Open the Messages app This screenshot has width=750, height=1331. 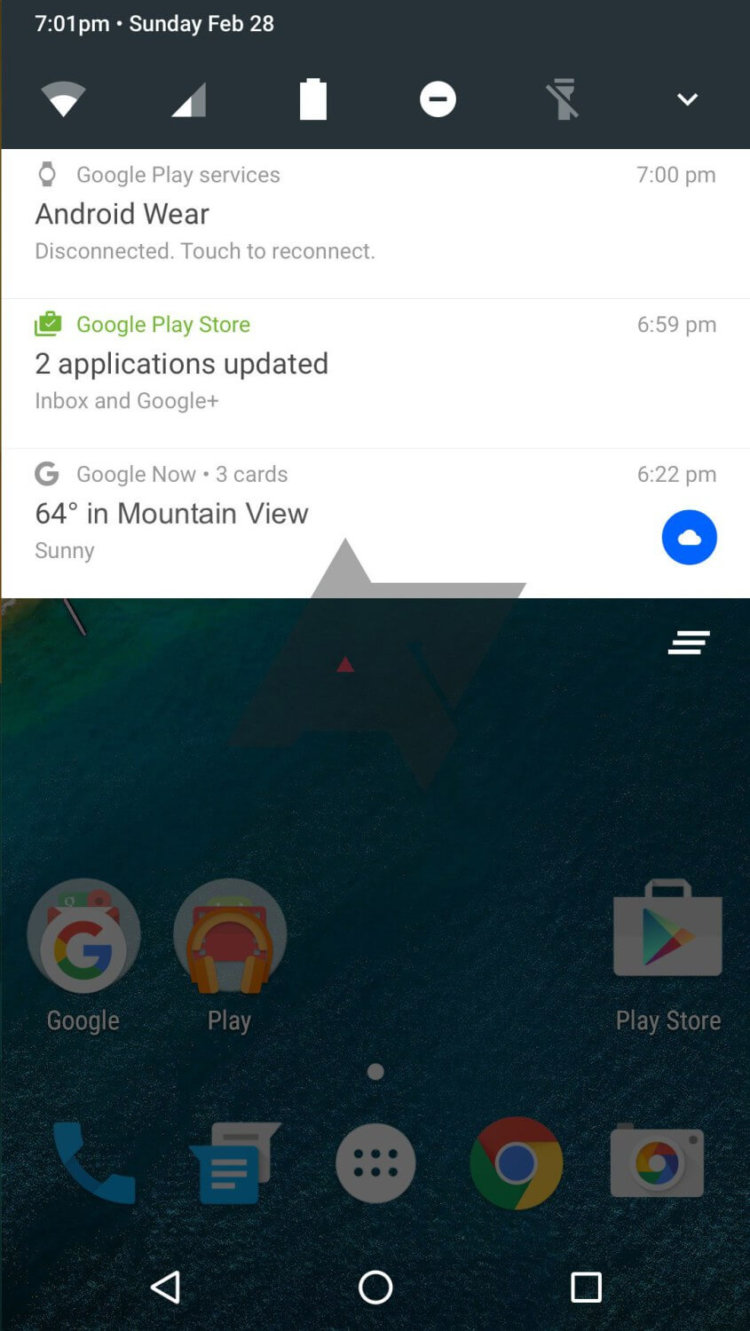234,1163
